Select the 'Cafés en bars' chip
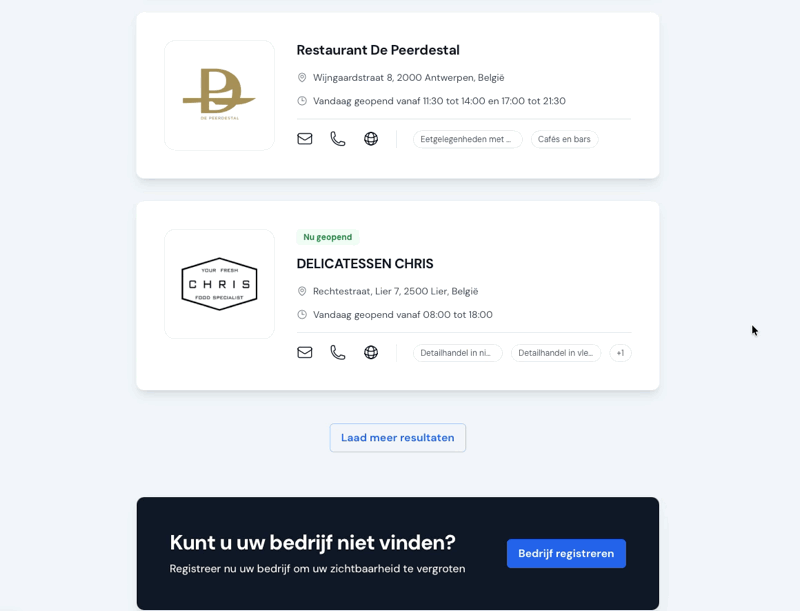The height and width of the screenshot is (611, 800). point(564,140)
